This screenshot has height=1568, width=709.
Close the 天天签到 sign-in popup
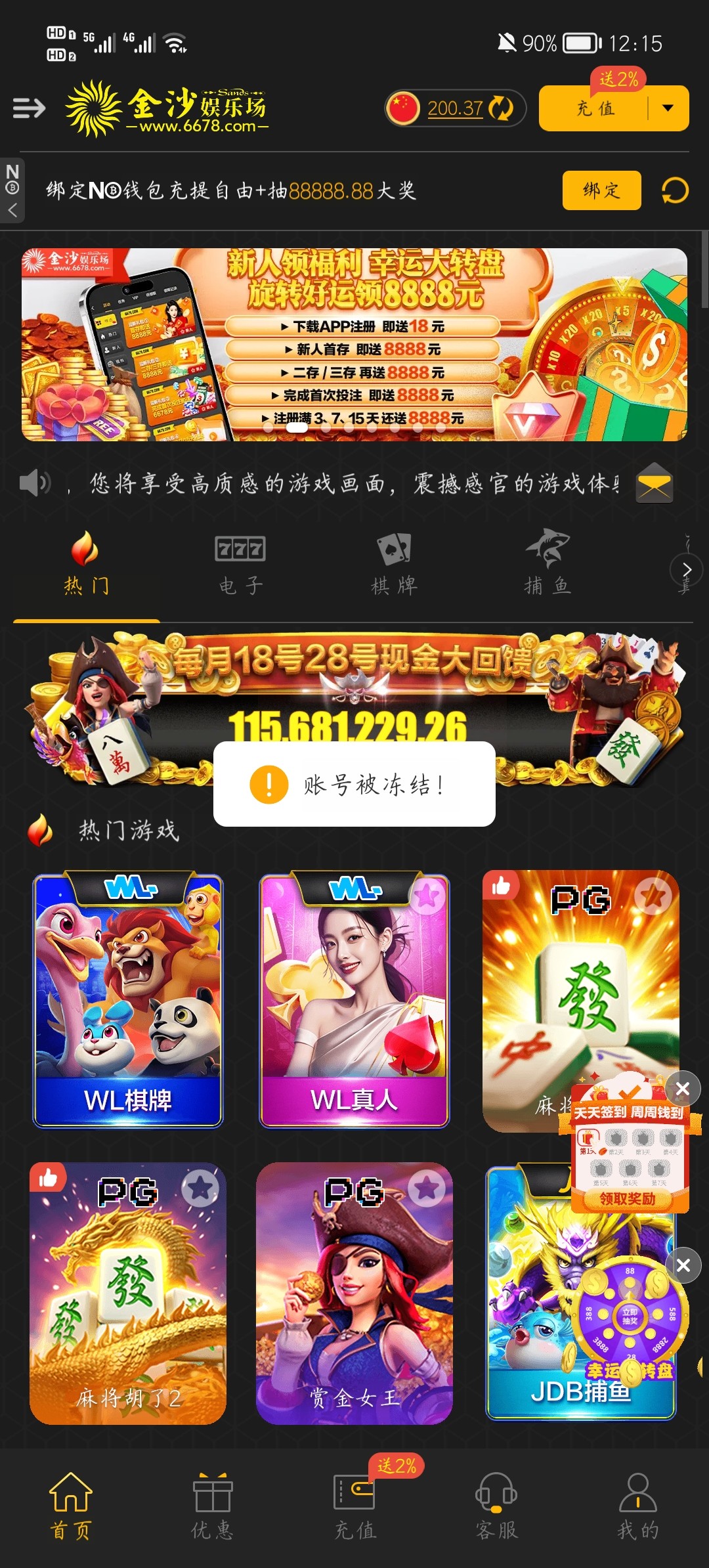[683, 1089]
